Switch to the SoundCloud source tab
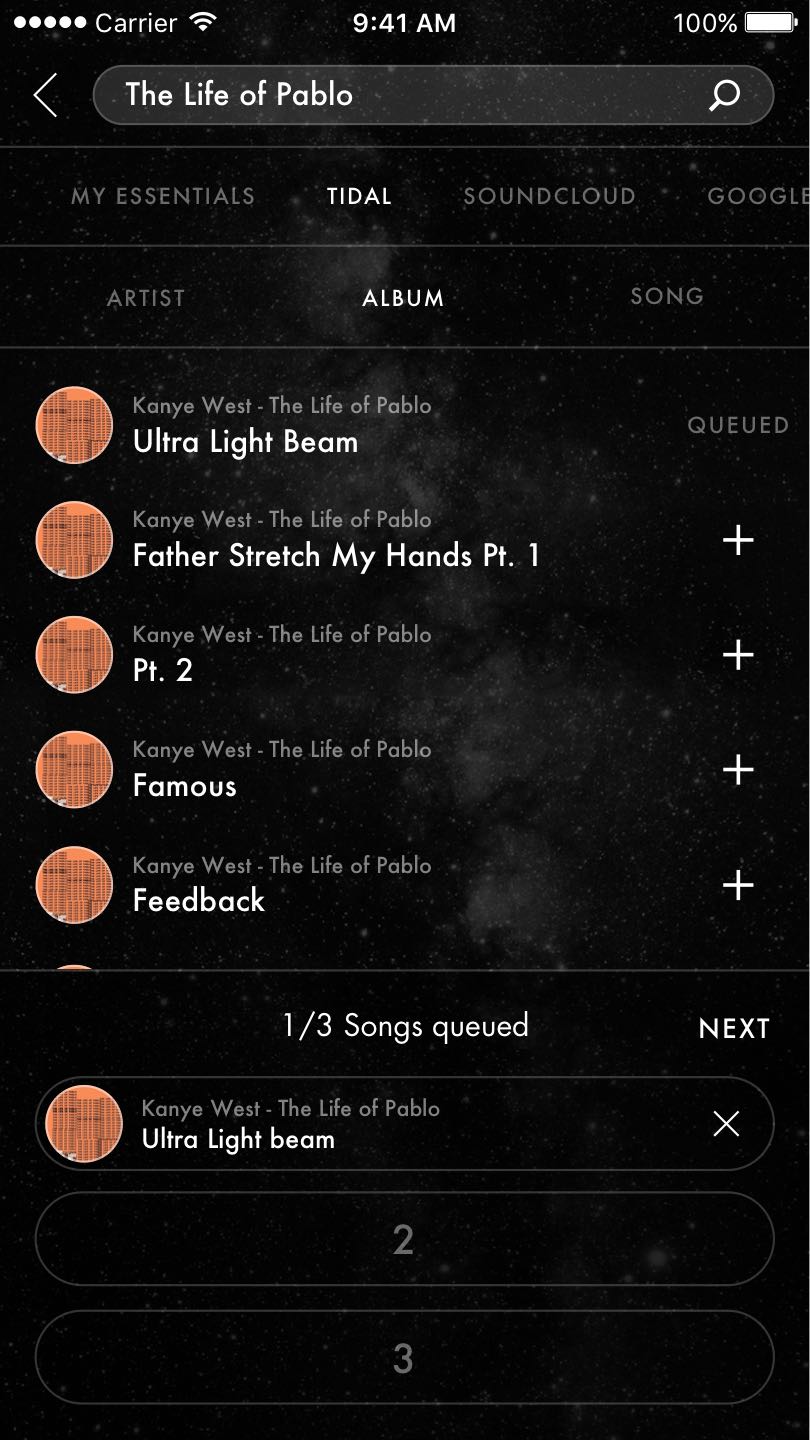The width and height of the screenshot is (810, 1440). tap(549, 196)
